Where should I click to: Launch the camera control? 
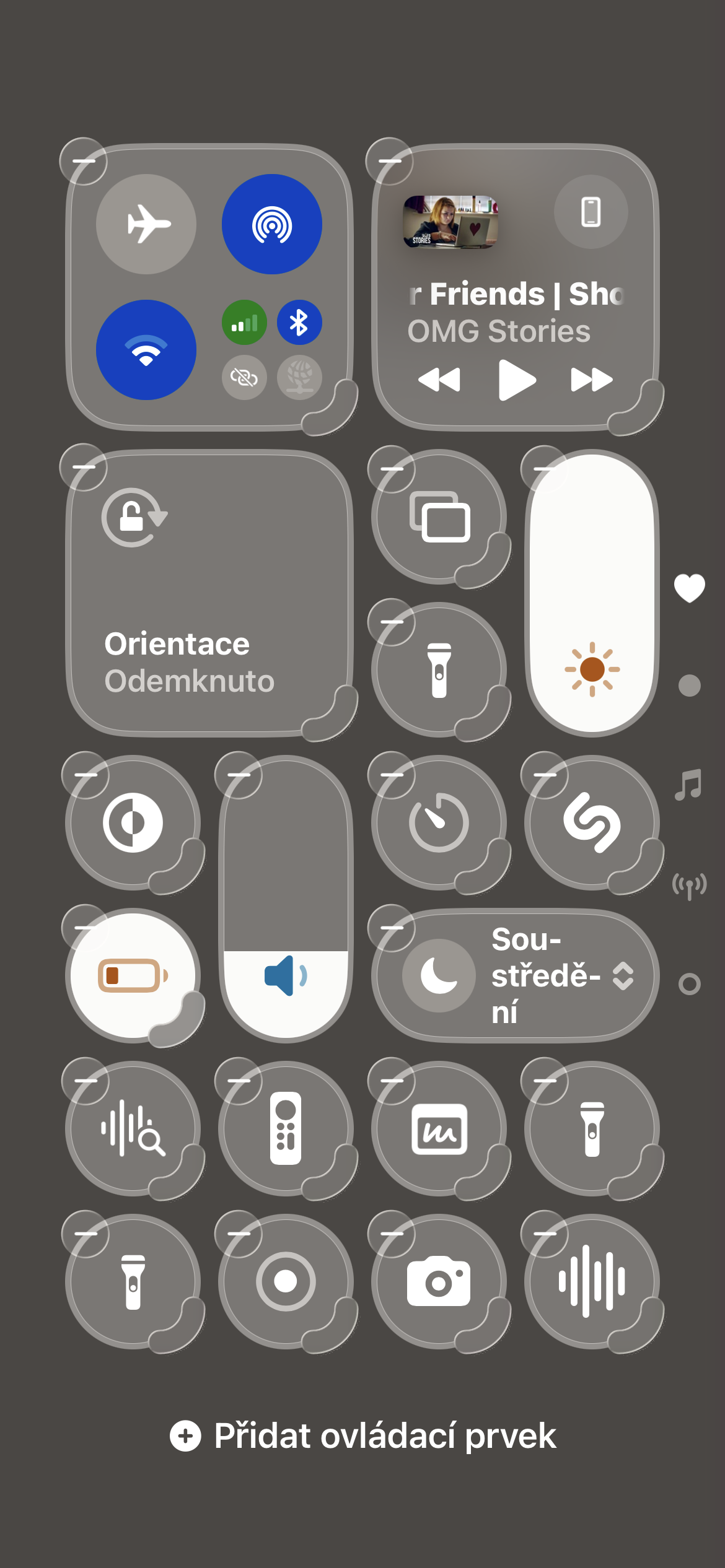coord(439,1281)
